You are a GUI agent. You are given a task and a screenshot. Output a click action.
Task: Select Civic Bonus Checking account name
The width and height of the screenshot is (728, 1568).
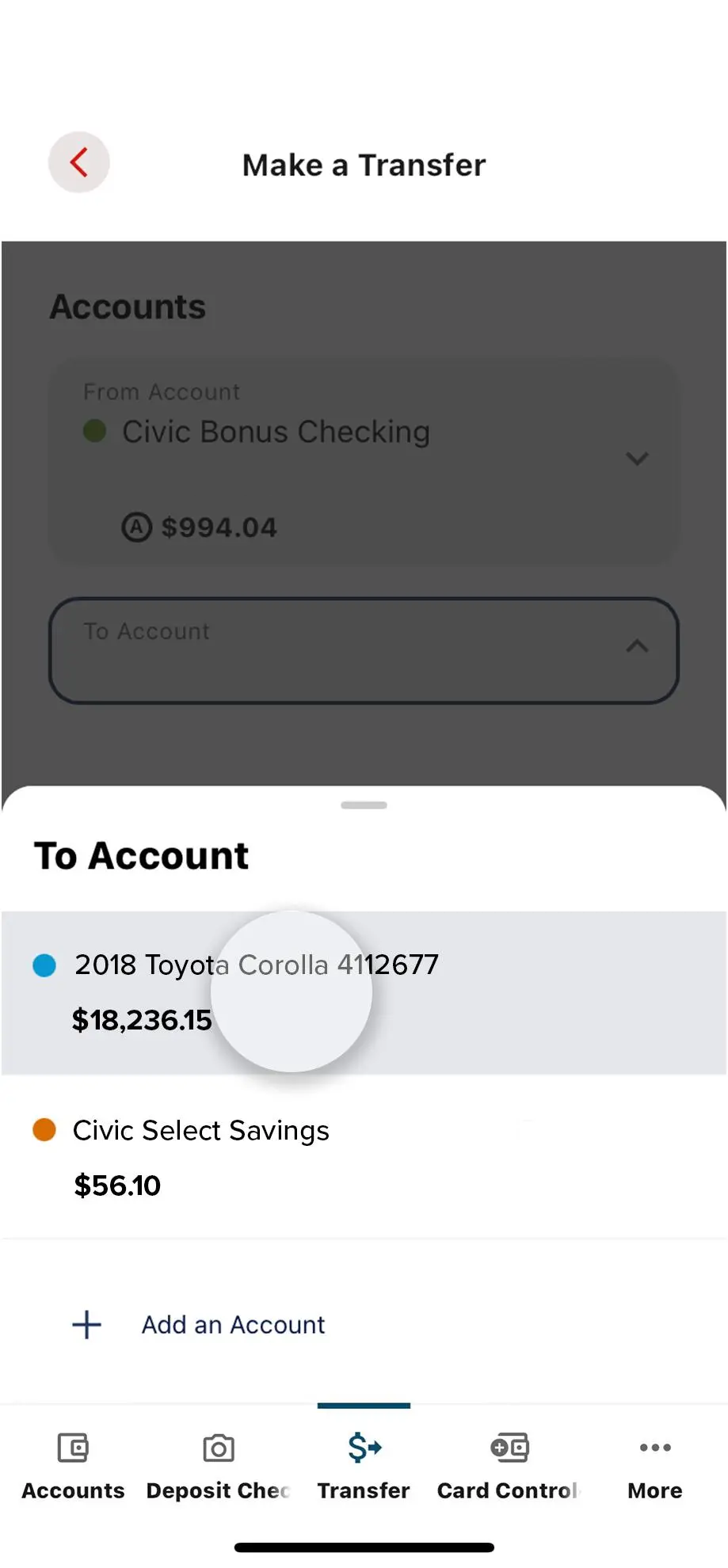276,432
